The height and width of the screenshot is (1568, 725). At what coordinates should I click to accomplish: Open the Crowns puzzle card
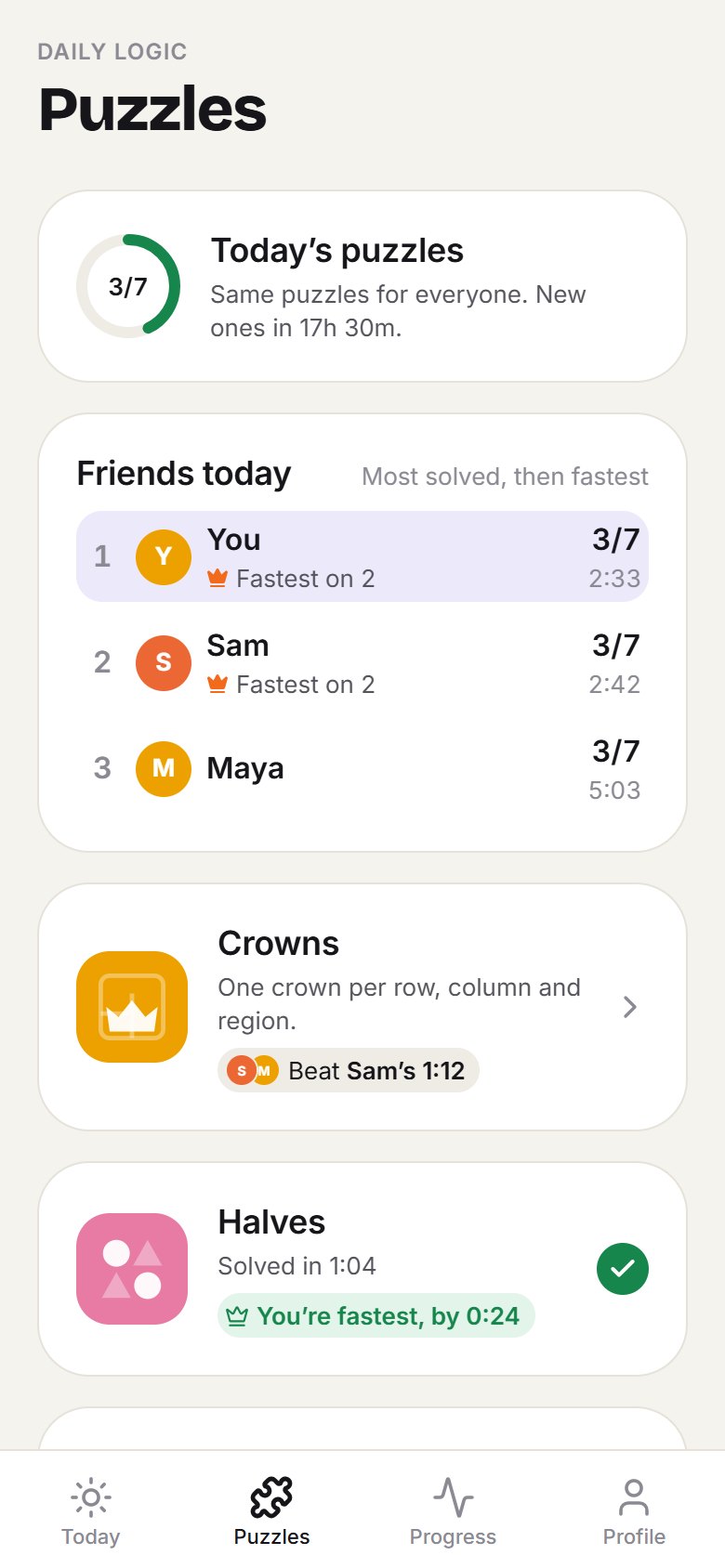tap(362, 1007)
